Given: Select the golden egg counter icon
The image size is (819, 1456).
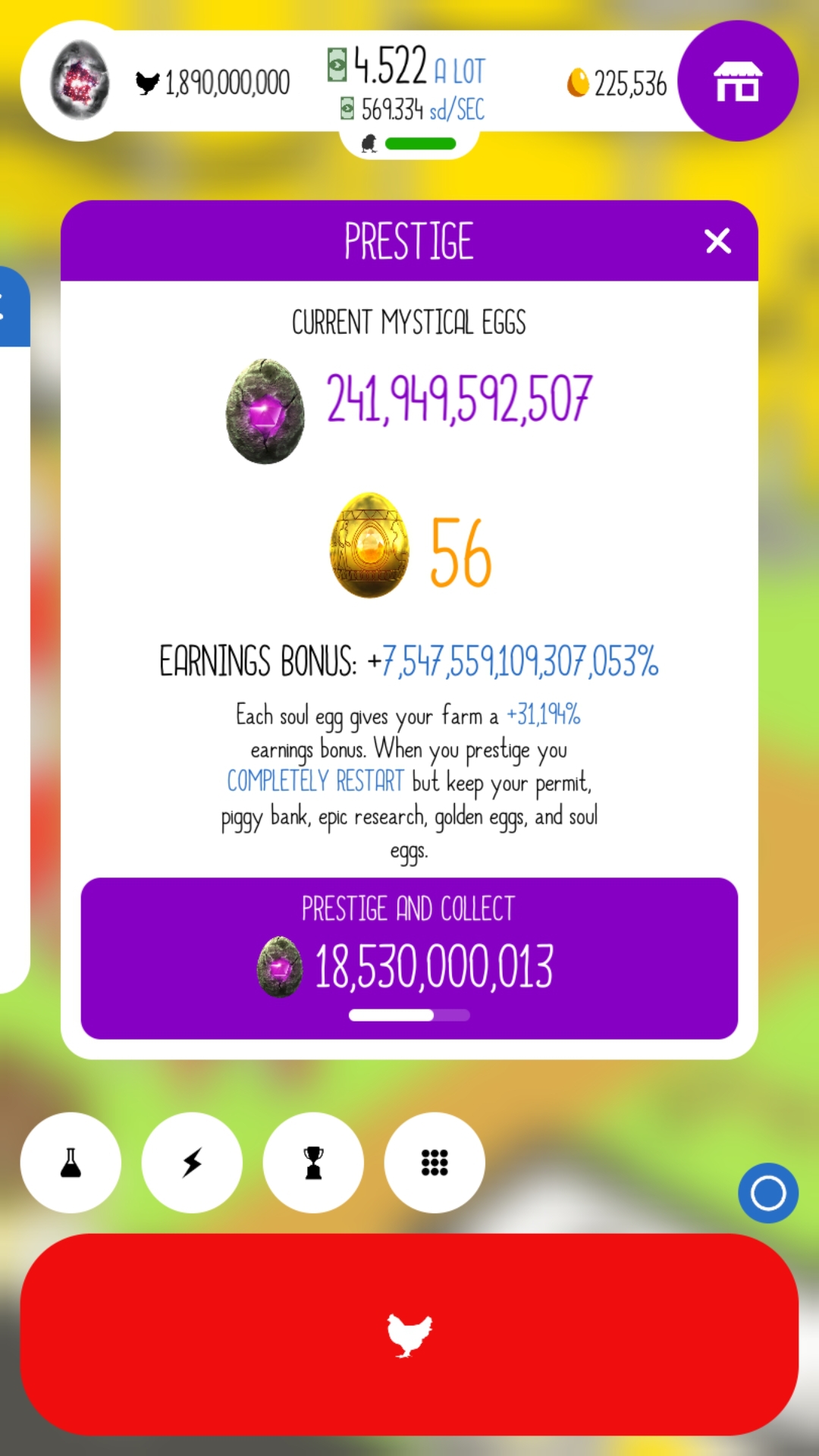Looking at the screenshot, I should (x=578, y=83).
